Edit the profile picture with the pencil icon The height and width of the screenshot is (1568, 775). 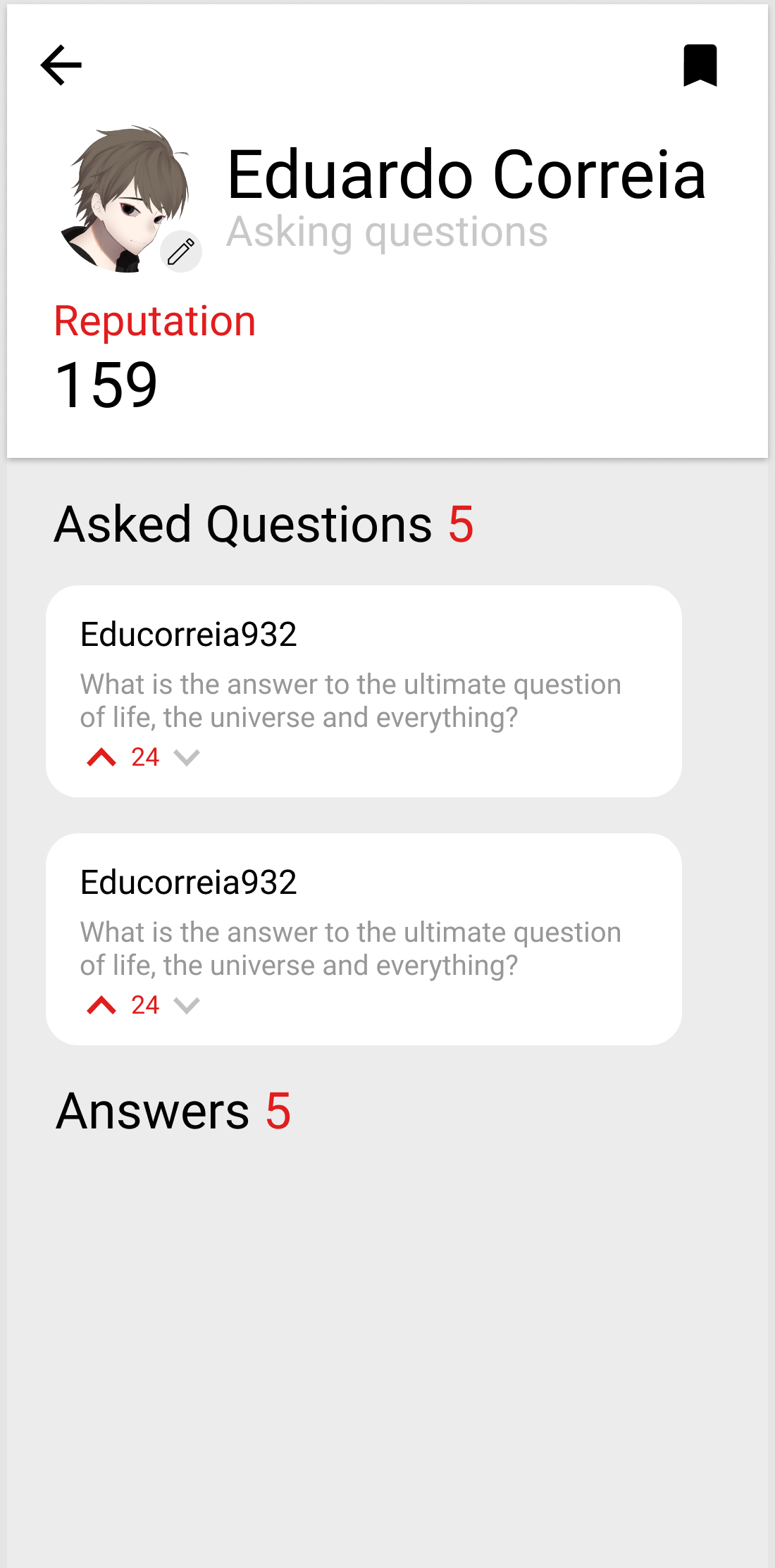coord(181,251)
